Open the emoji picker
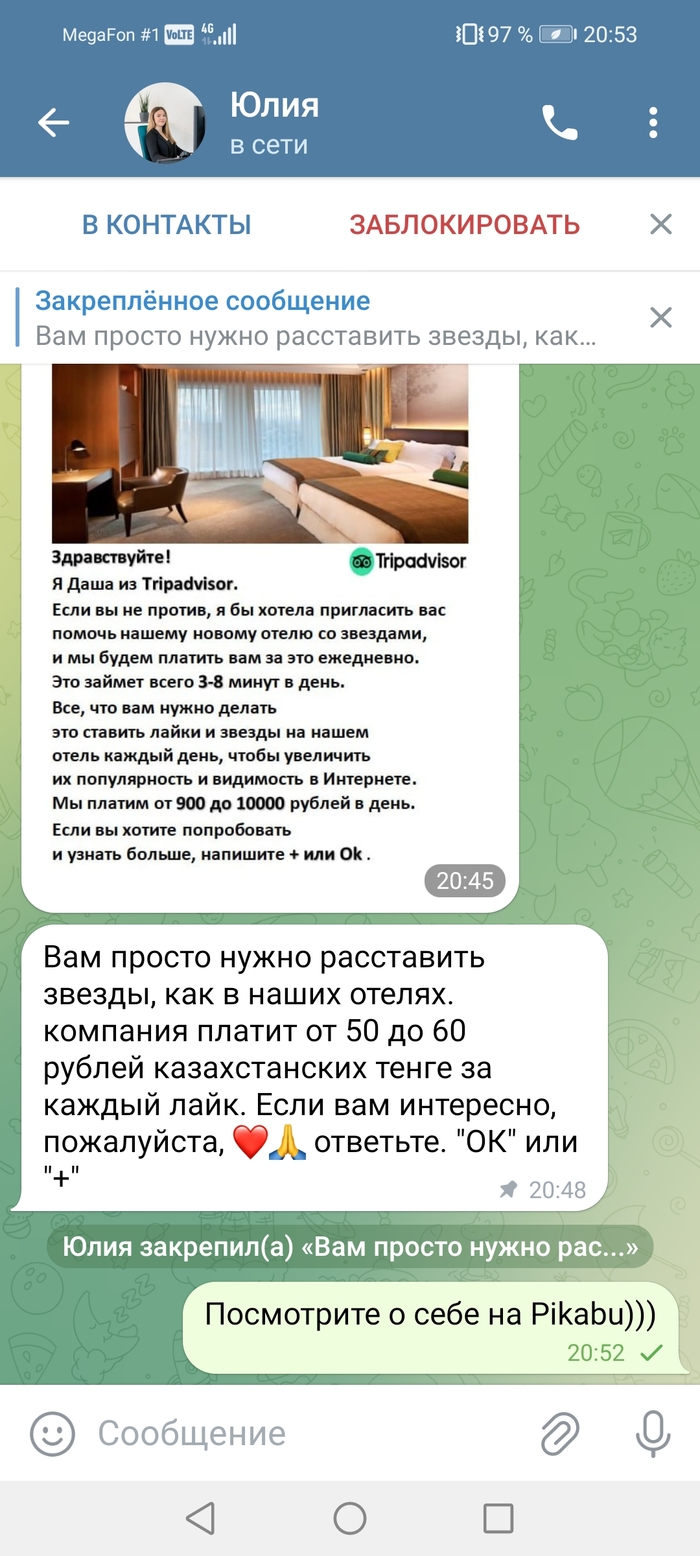Image resolution: width=700 pixels, height=1556 pixels. click(x=52, y=1434)
